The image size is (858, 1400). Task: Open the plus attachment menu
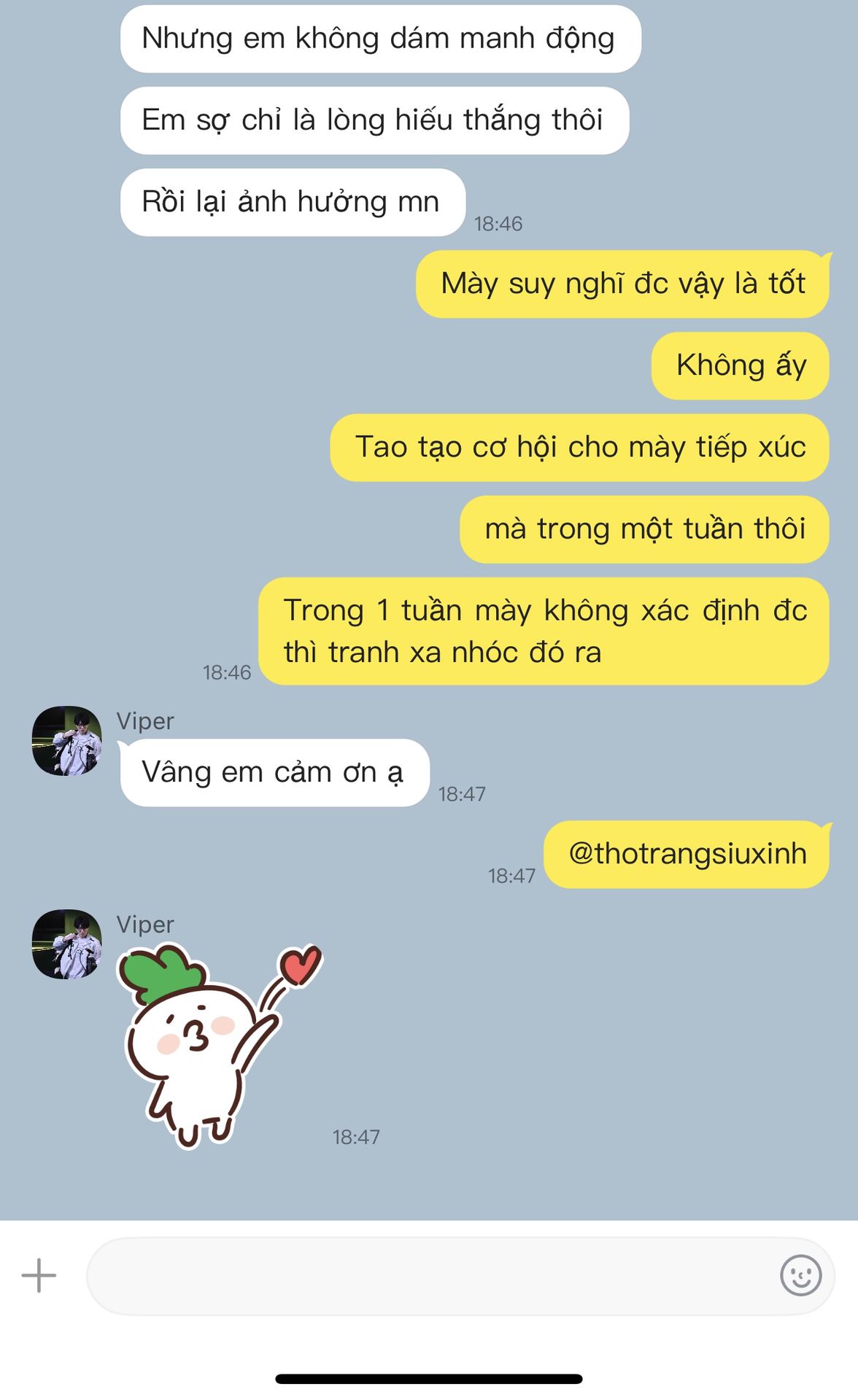(x=39, y=1275)
